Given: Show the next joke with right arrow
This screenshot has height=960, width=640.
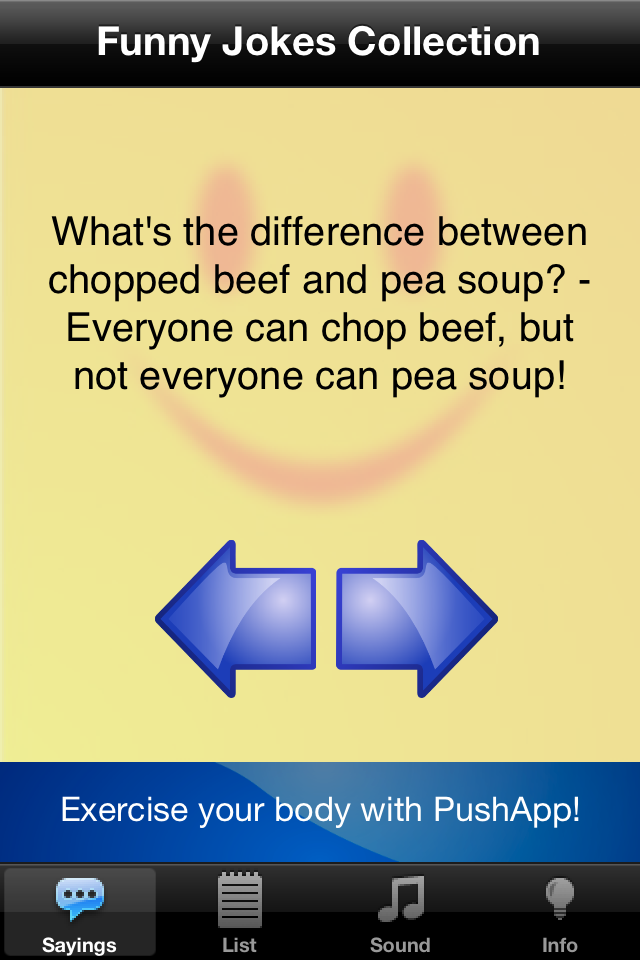Looking at the screenshot, I should pyautogui.click(x=416, y=618).
